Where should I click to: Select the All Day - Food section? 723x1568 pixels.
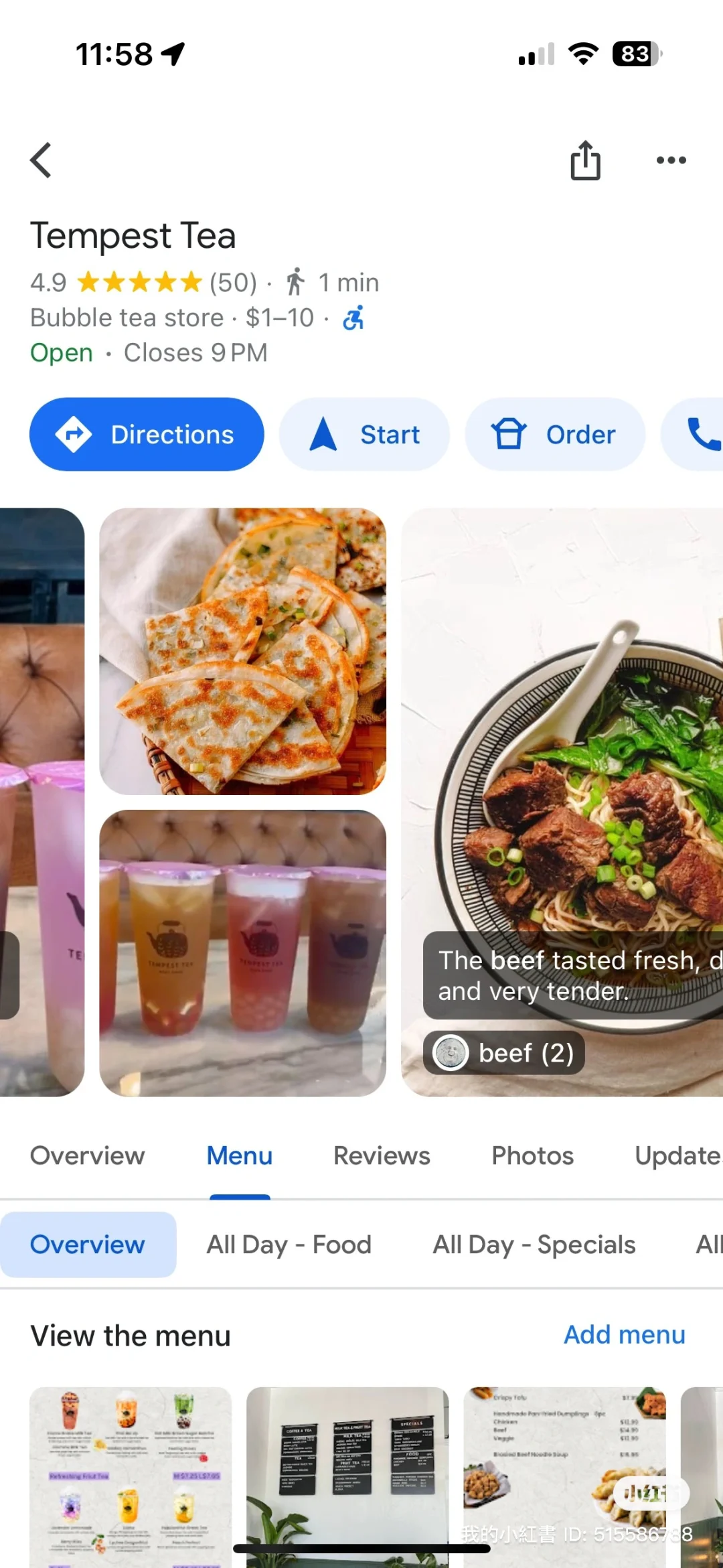click(289, 1245)
